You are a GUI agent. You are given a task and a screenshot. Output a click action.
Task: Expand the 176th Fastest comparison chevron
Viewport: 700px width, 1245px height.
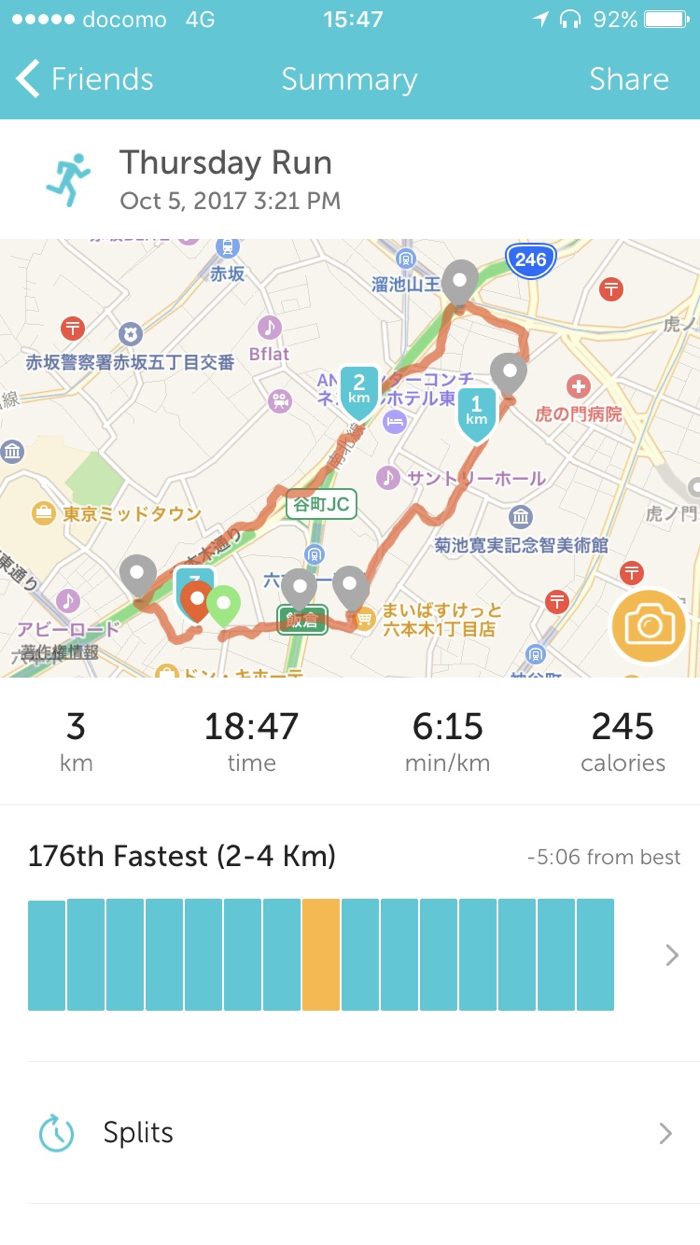(672, 955)
